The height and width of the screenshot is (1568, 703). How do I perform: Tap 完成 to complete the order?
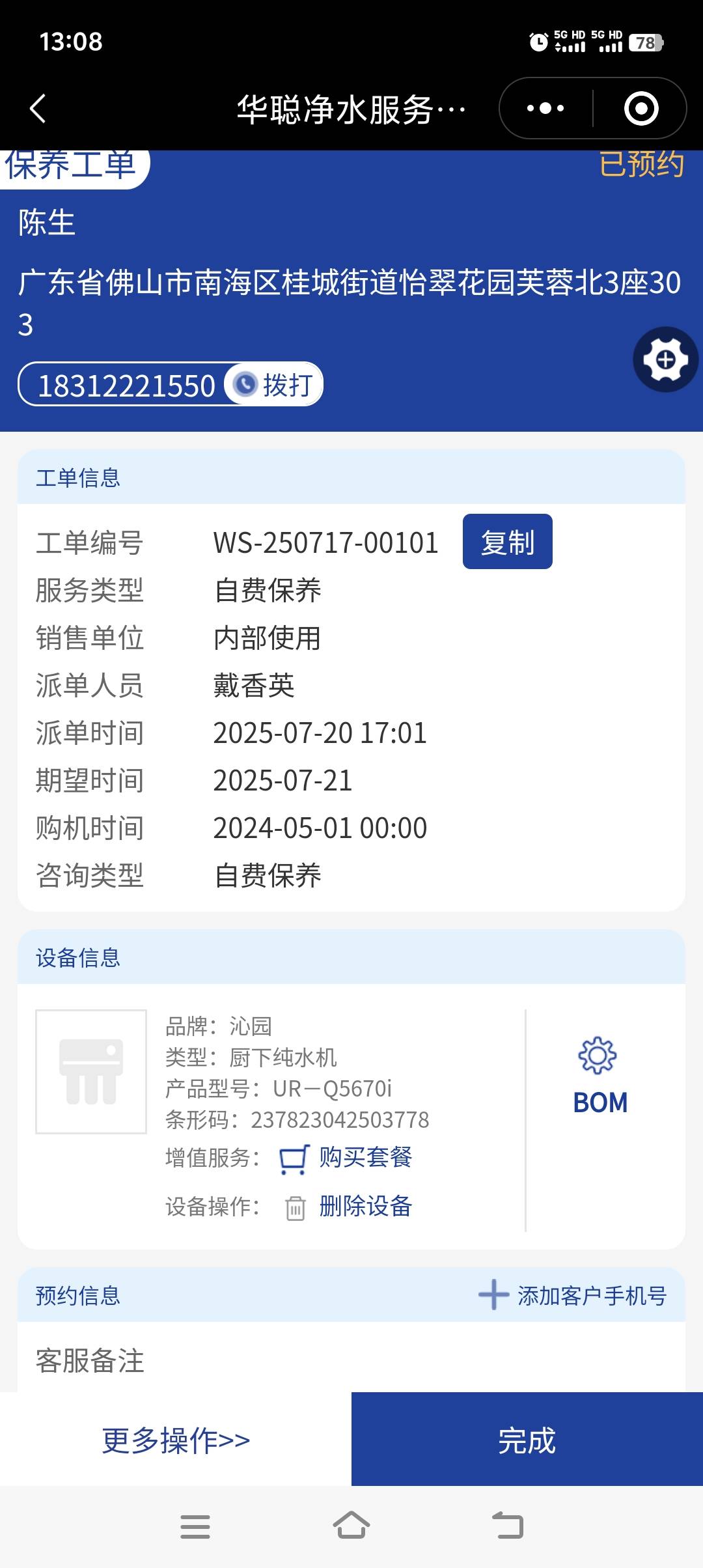click(527, 1440)
